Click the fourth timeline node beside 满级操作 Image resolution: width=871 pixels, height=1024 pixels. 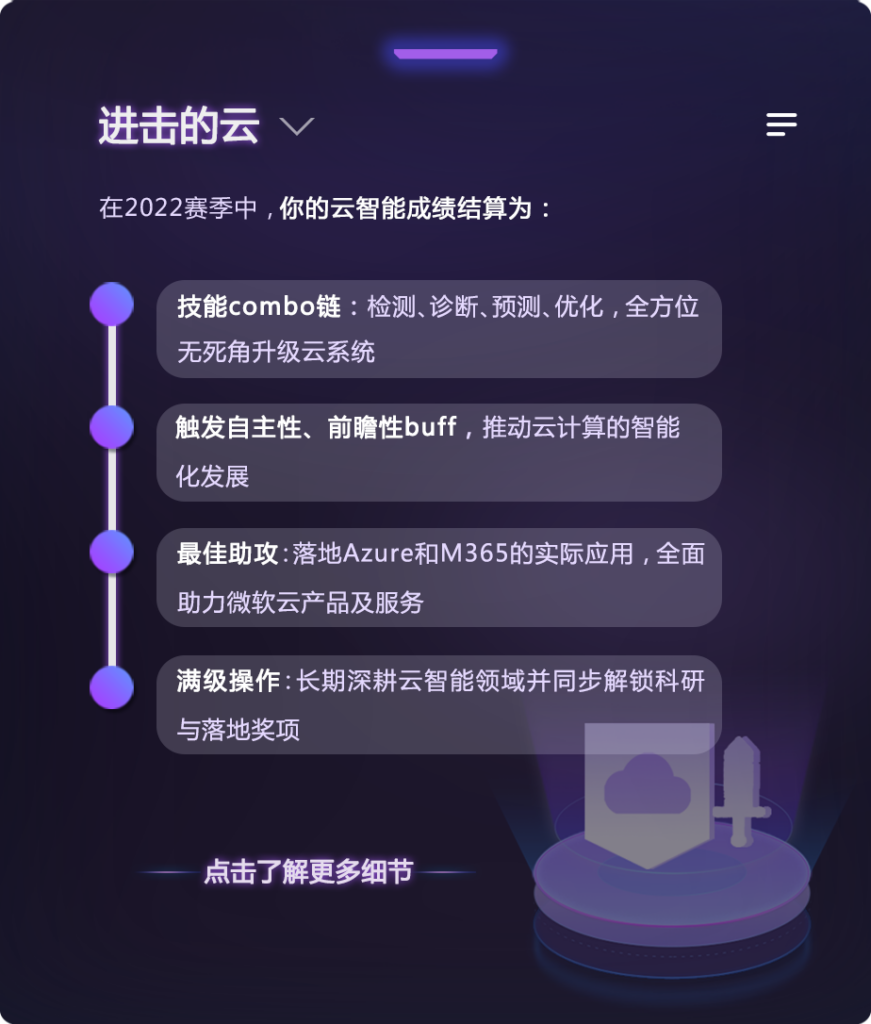(x=112, y=688)
